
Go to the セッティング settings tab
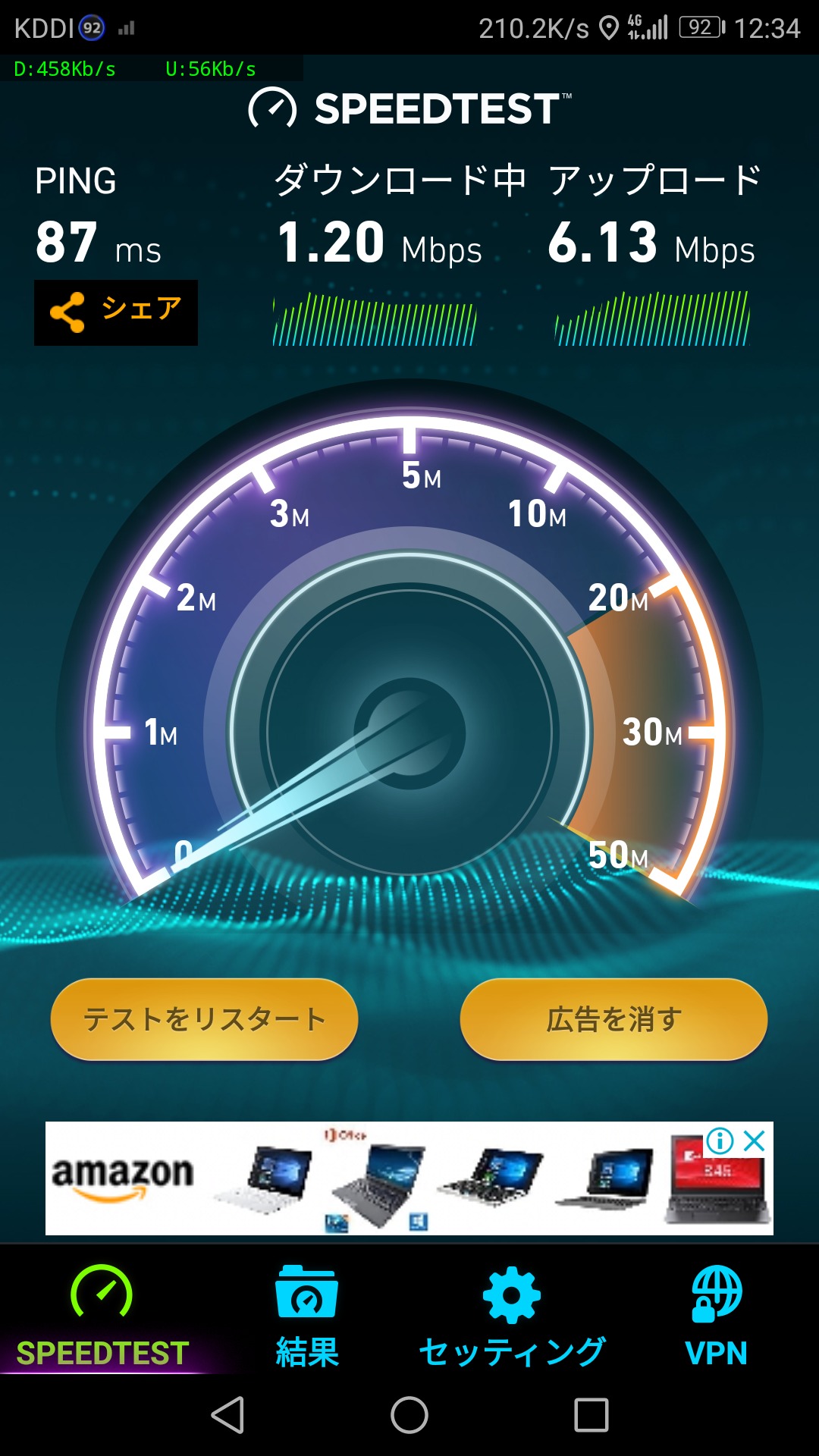tap(512, 1316)
